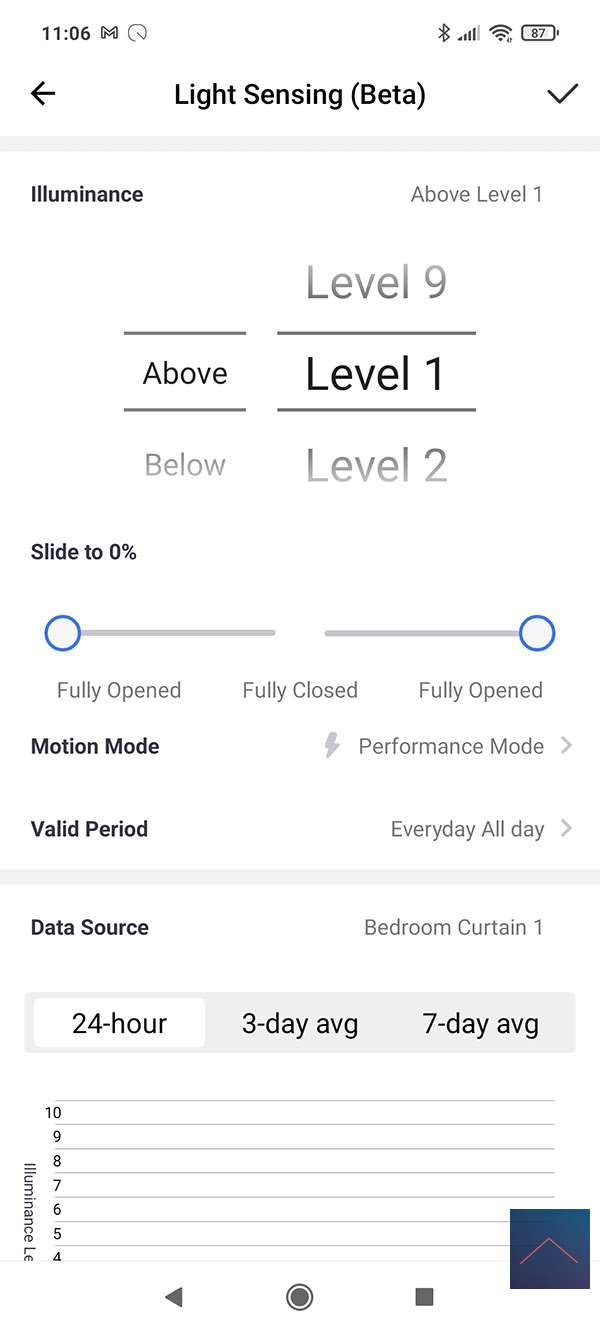
Task: Switch to the 24-hour chart view
Action: 120,1023
